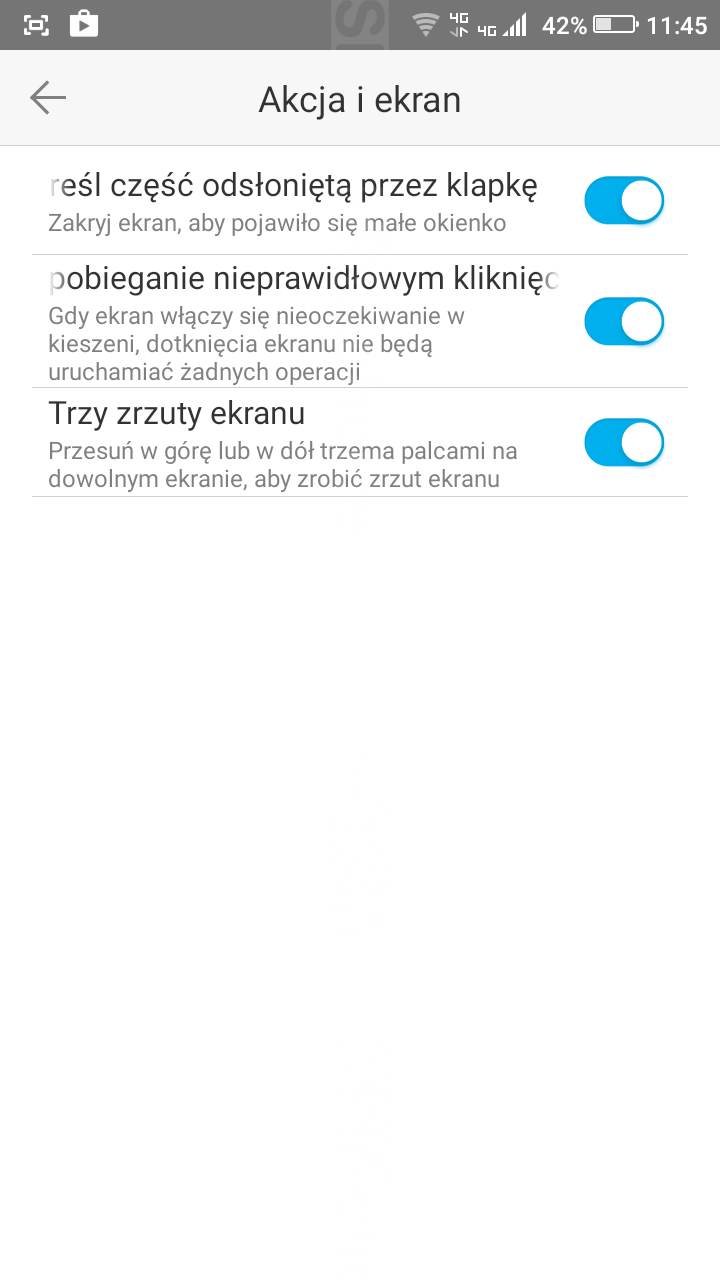The height and width of the screenshot is (1280, 720).
Task: Disable the cover window toggle (klapkę)
Action: tap(624, 201)
